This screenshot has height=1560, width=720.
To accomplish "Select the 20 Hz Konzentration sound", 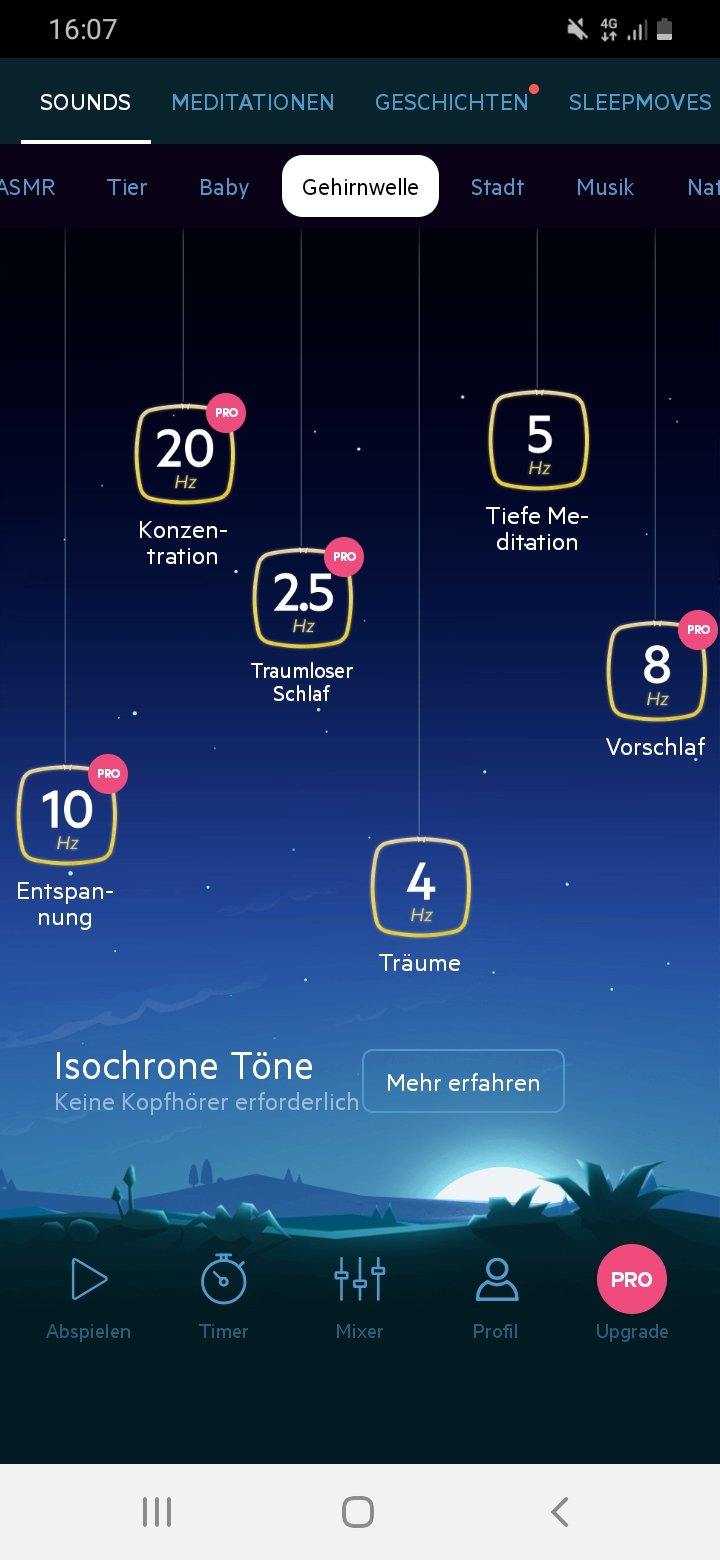I will (185, 454).
